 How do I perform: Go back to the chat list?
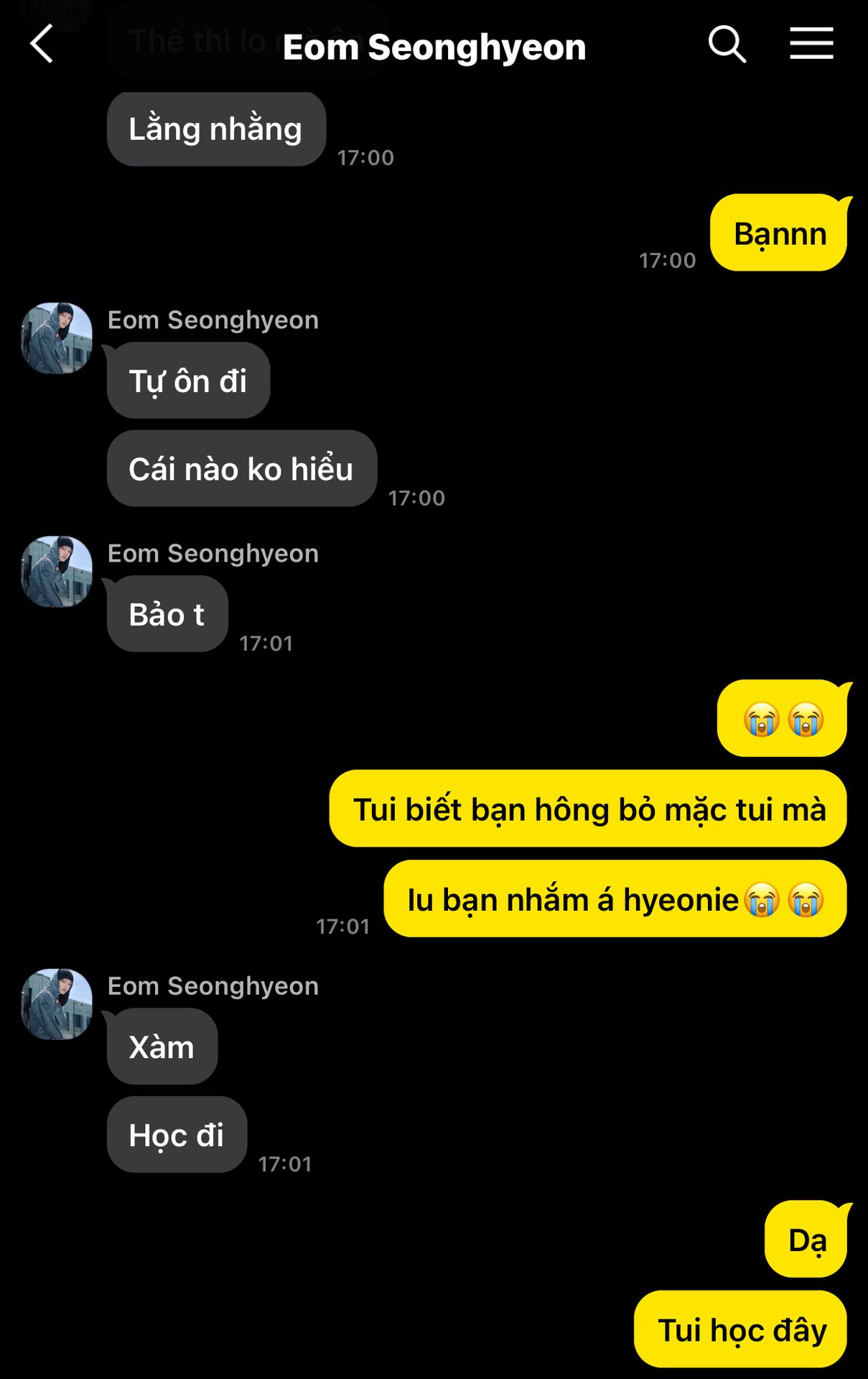coord(42,44)
